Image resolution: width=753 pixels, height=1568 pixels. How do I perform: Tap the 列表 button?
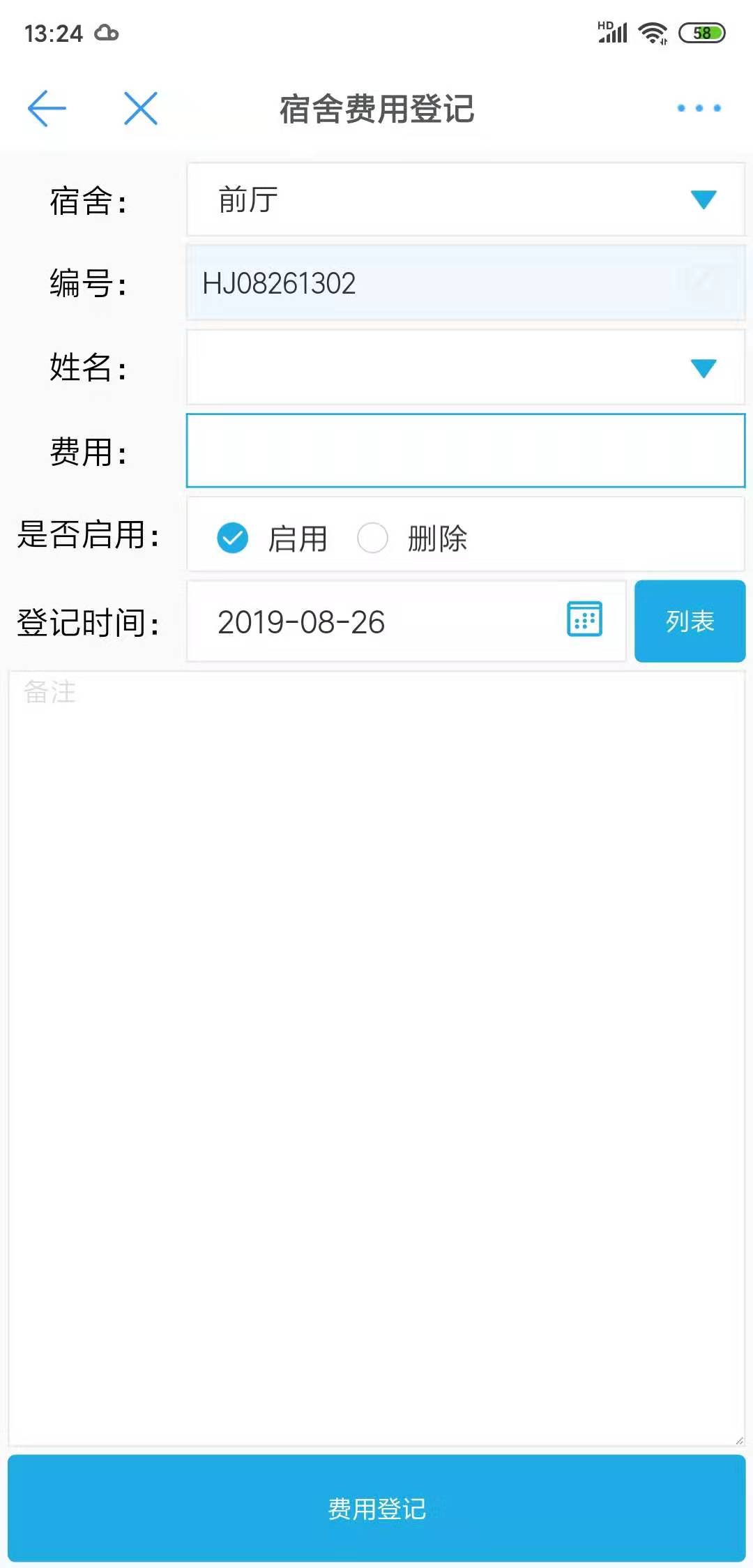690,621
